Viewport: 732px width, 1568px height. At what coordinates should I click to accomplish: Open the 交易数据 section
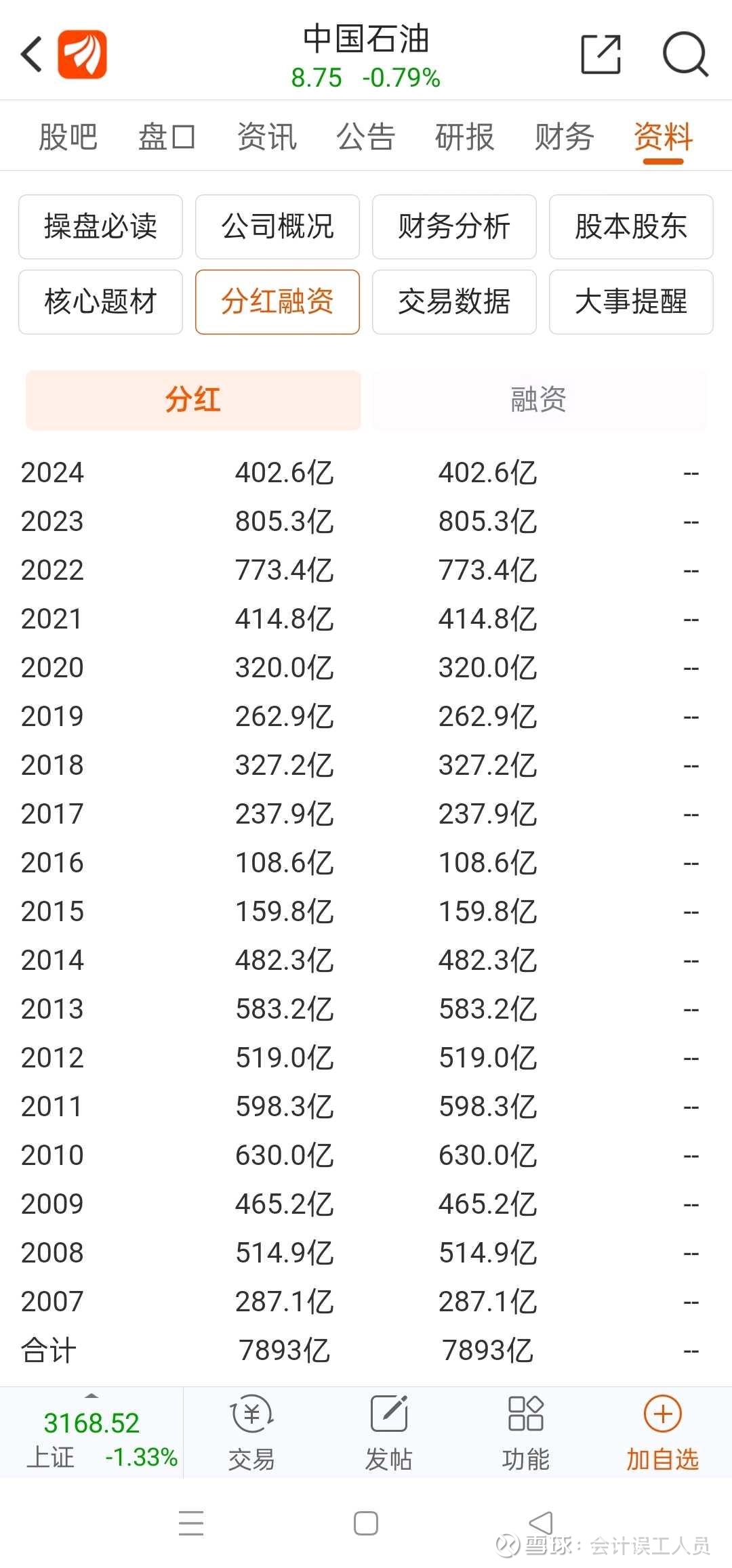454,302
